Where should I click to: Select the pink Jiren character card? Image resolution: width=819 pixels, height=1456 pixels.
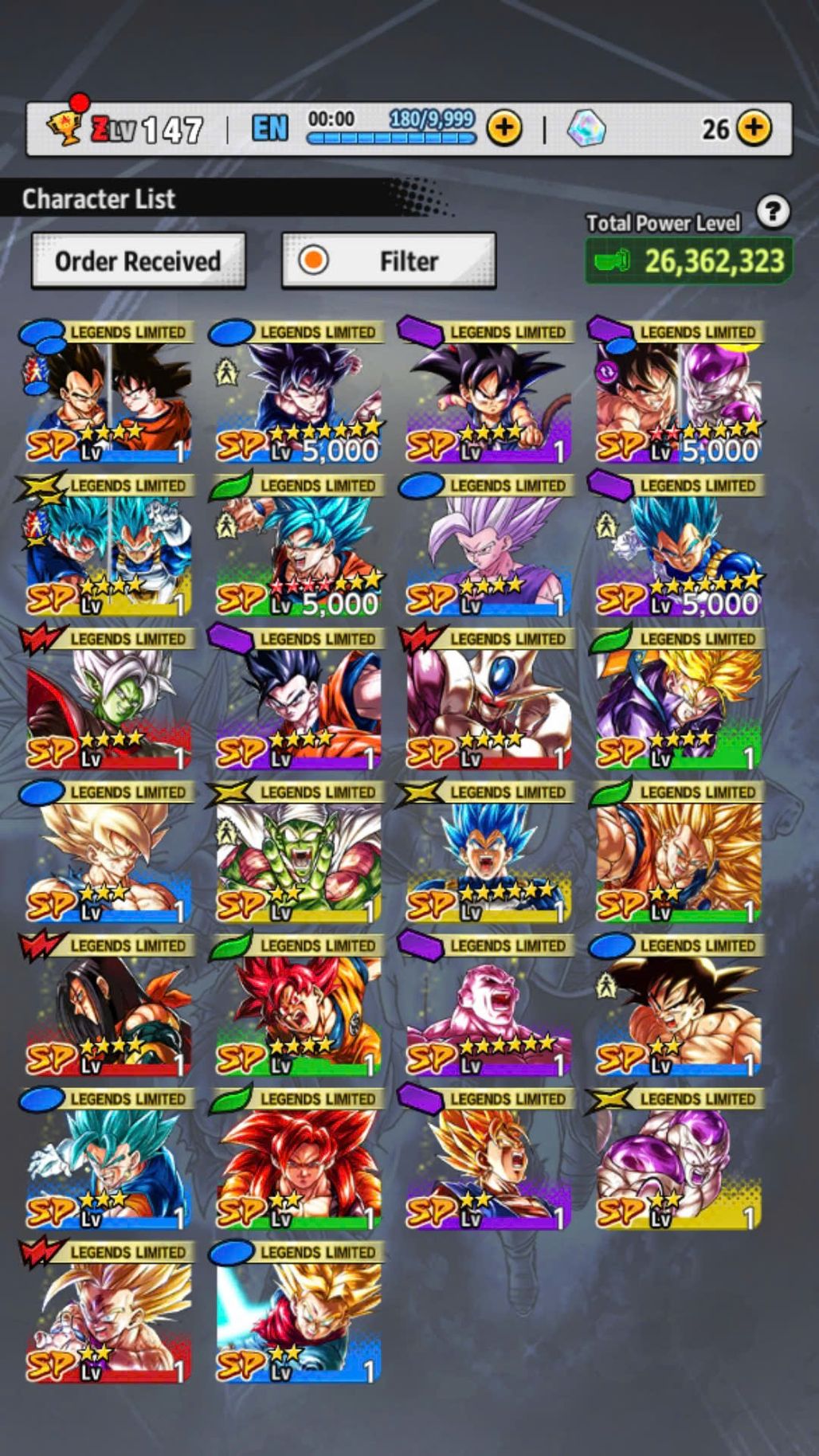pyautogui.click(x=488, y=1008)
